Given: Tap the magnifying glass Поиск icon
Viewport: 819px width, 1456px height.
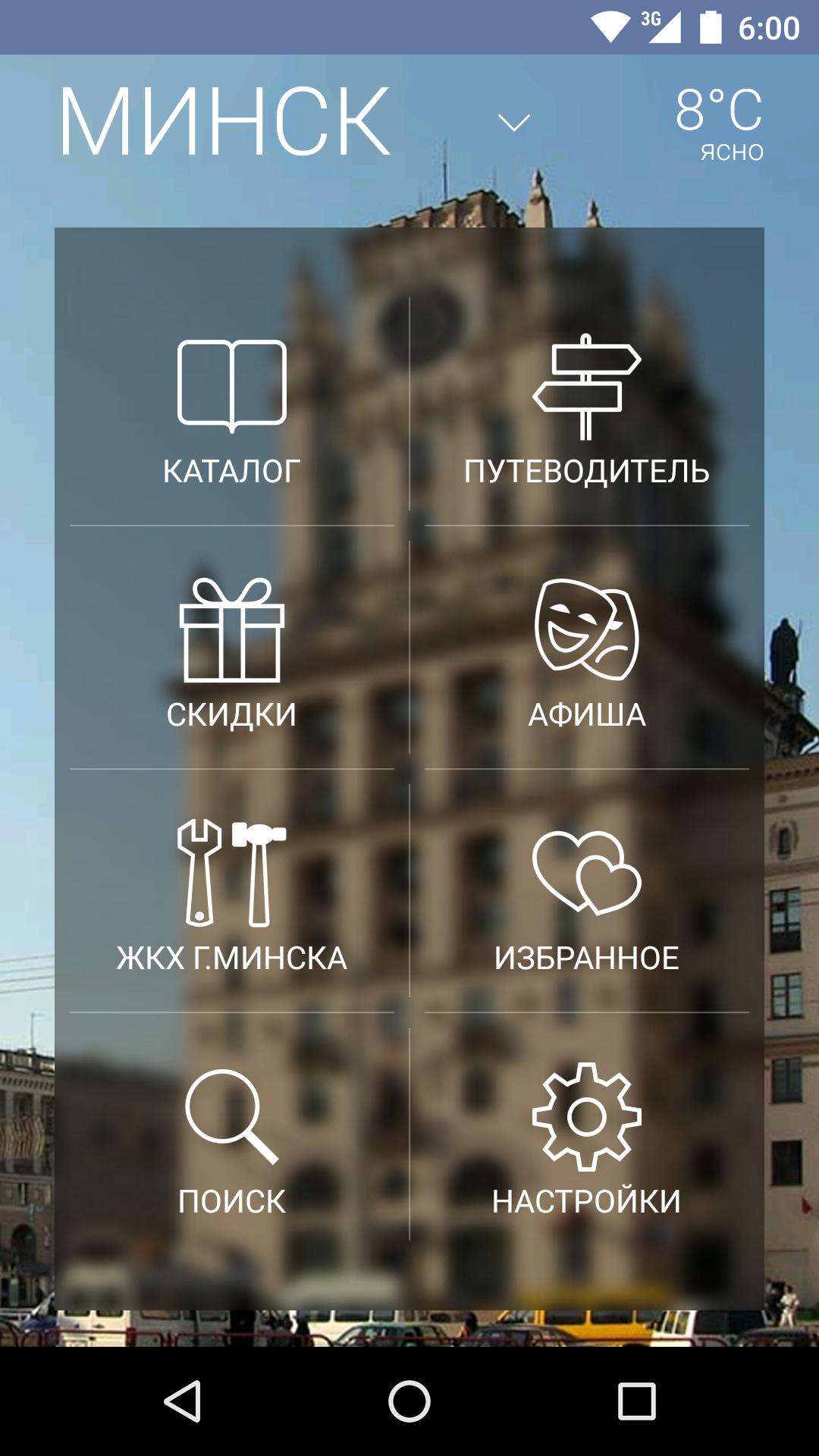Looking at the screenshot, I should 230,1113.
